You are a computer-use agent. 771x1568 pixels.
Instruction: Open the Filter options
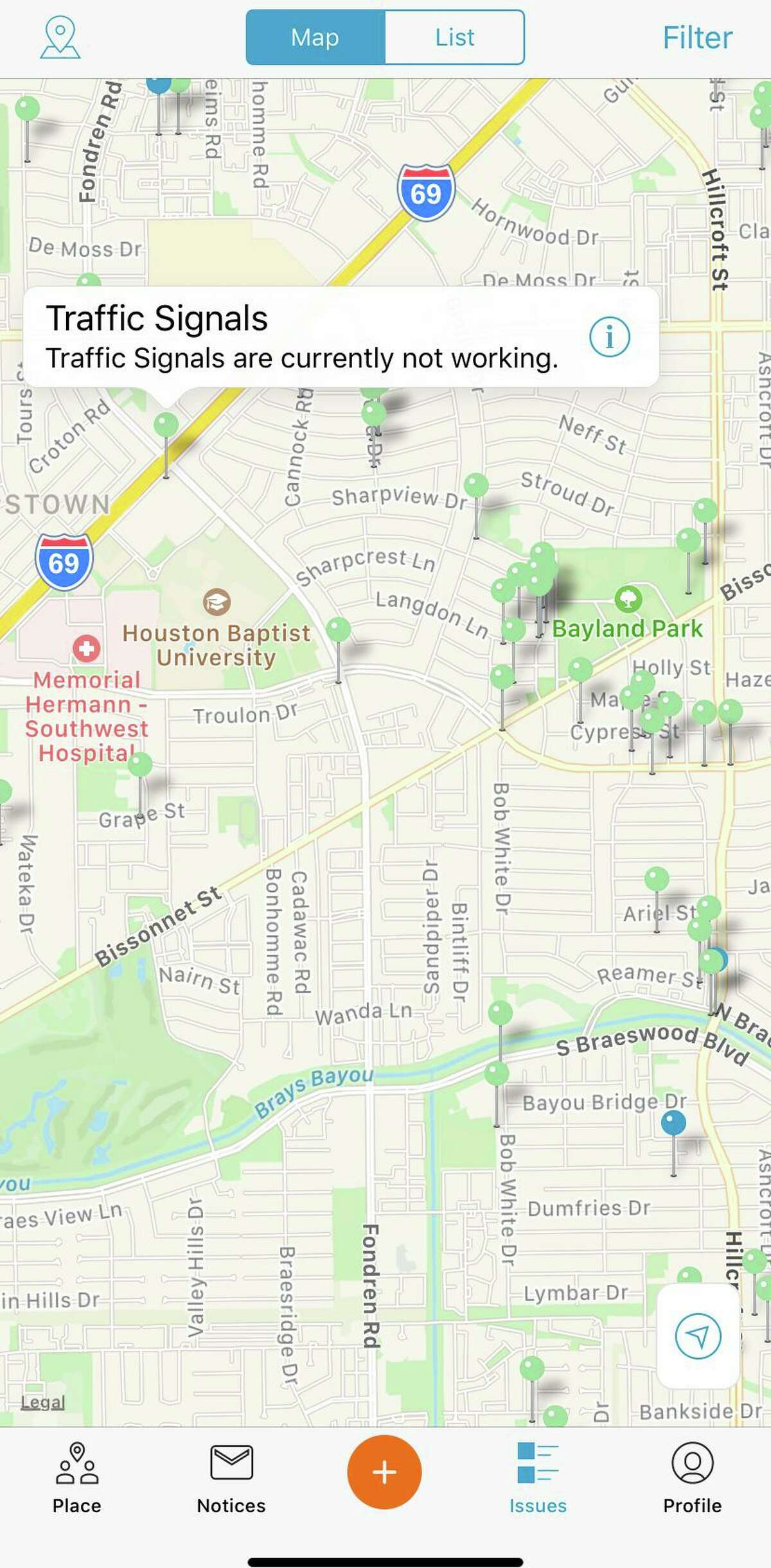point(697,37)
